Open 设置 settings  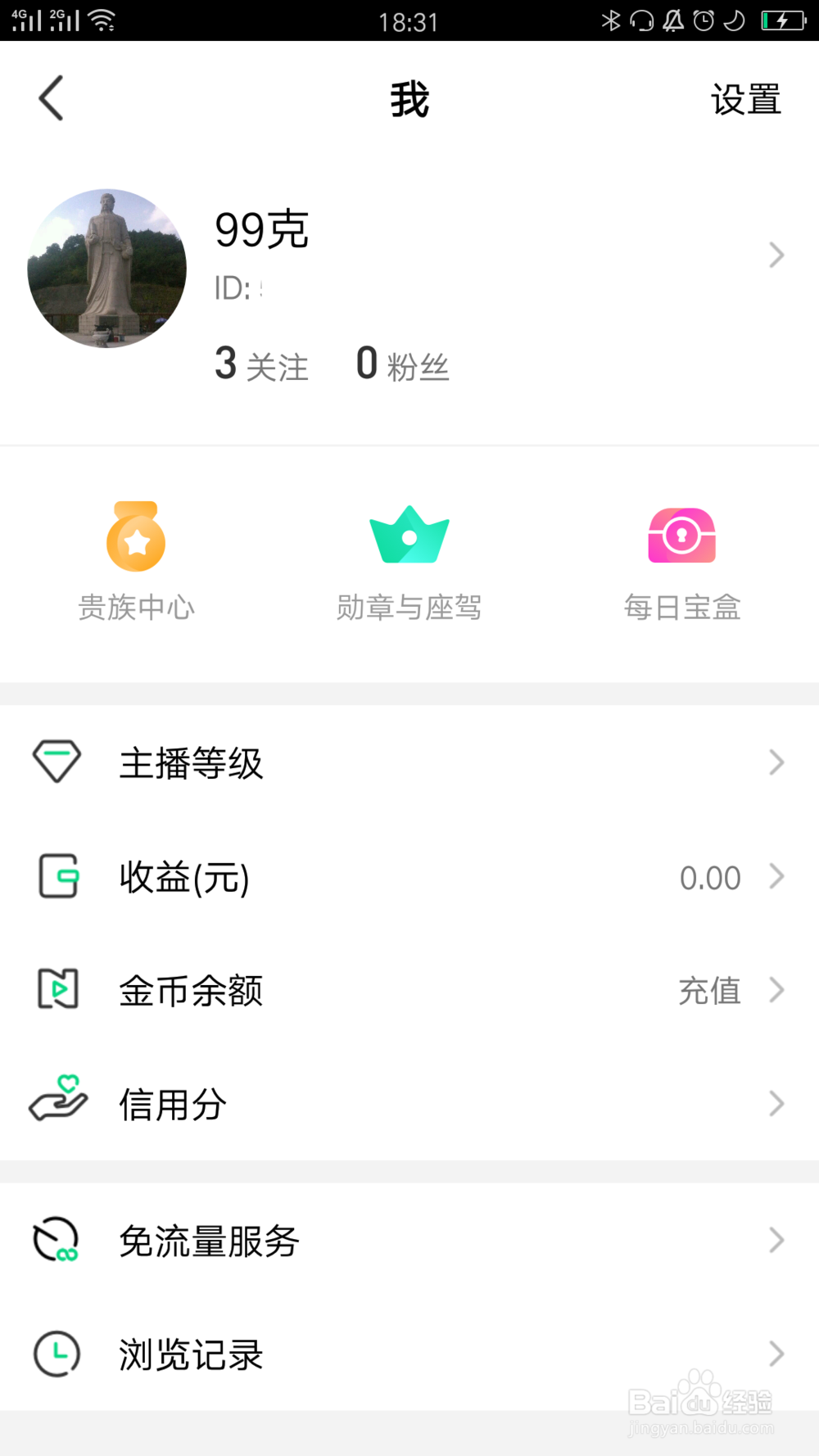click(745, 100)
